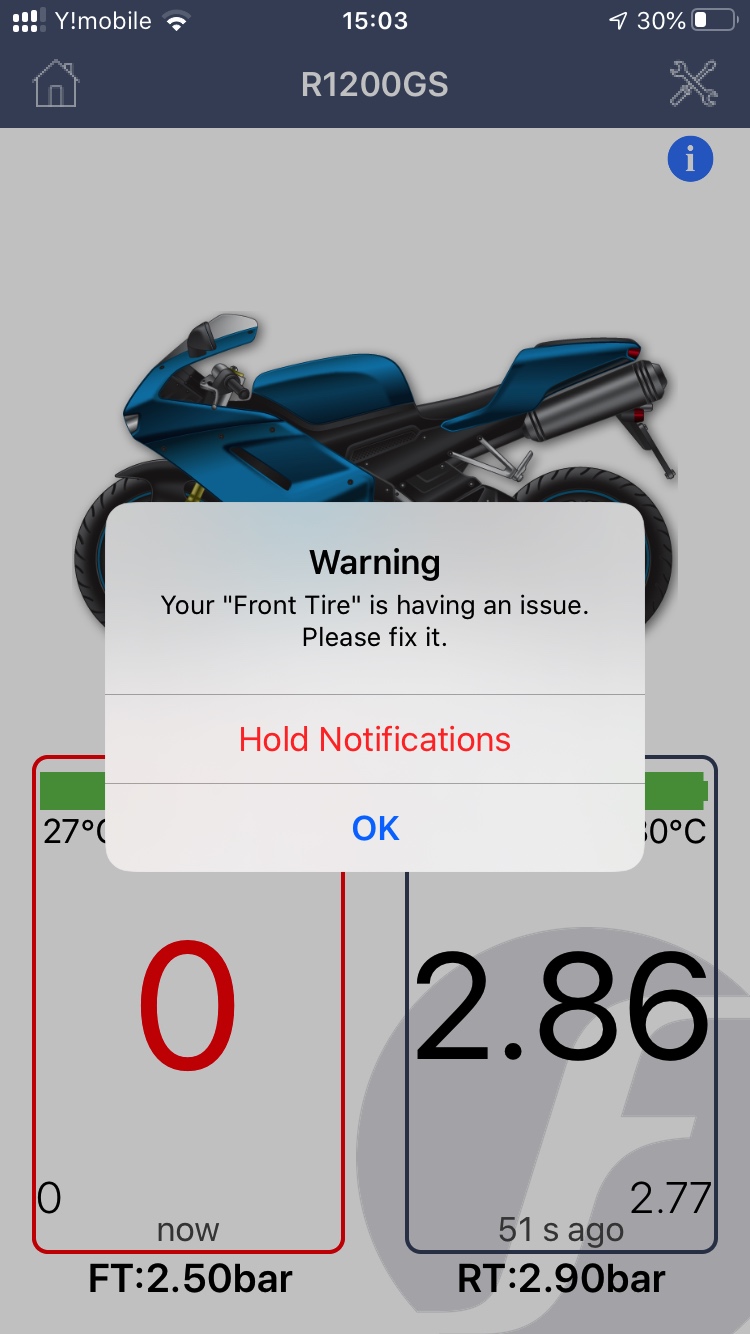Open the wrench and screwdriver settings
This screenshot has width=750, height=1334.
click(x=693, y=83)
